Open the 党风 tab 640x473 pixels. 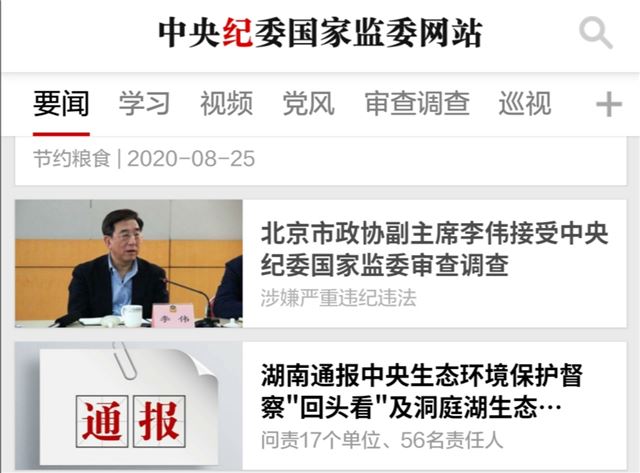point(308,103)
